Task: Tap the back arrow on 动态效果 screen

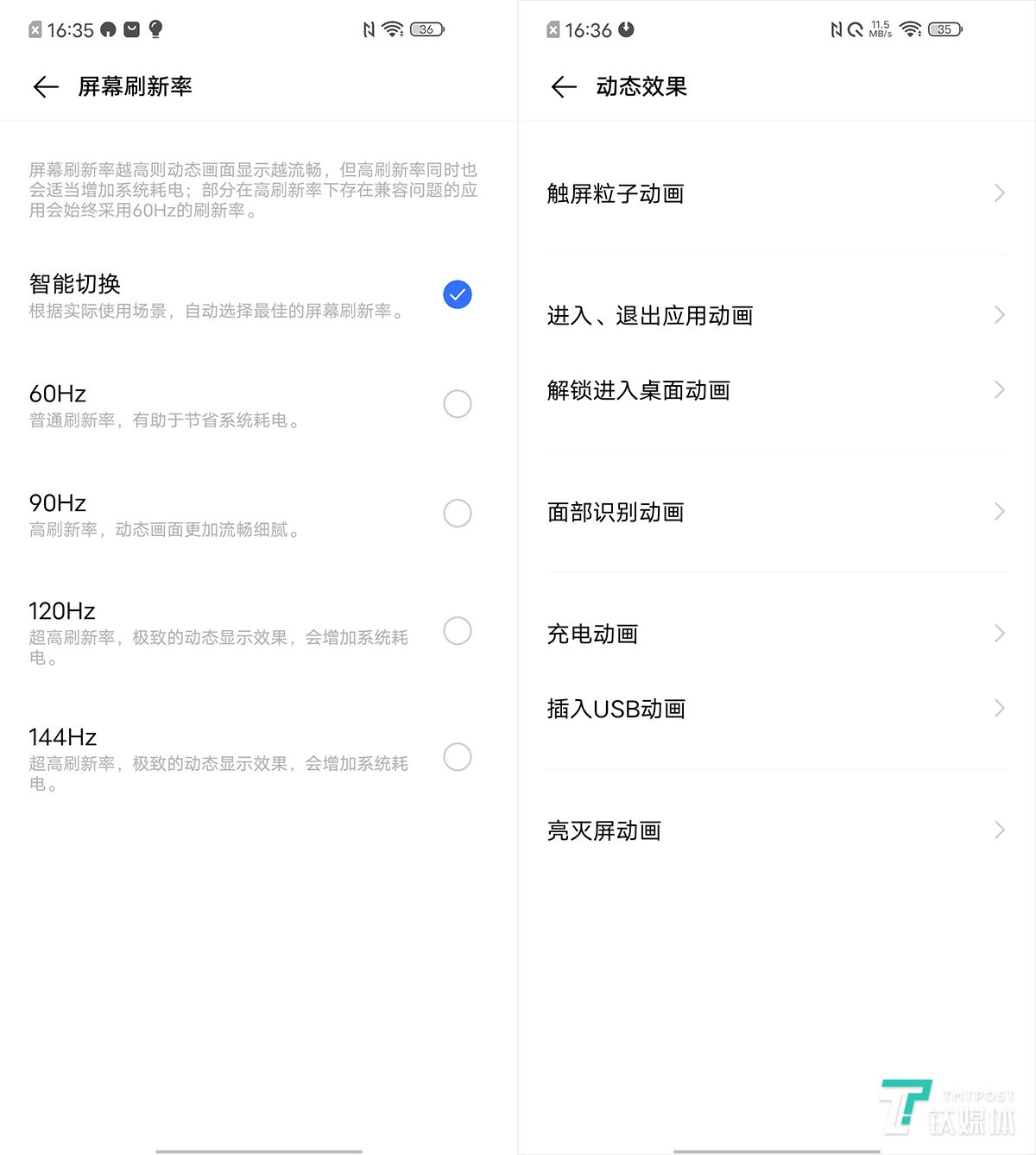Action: (x=563, y=86)
